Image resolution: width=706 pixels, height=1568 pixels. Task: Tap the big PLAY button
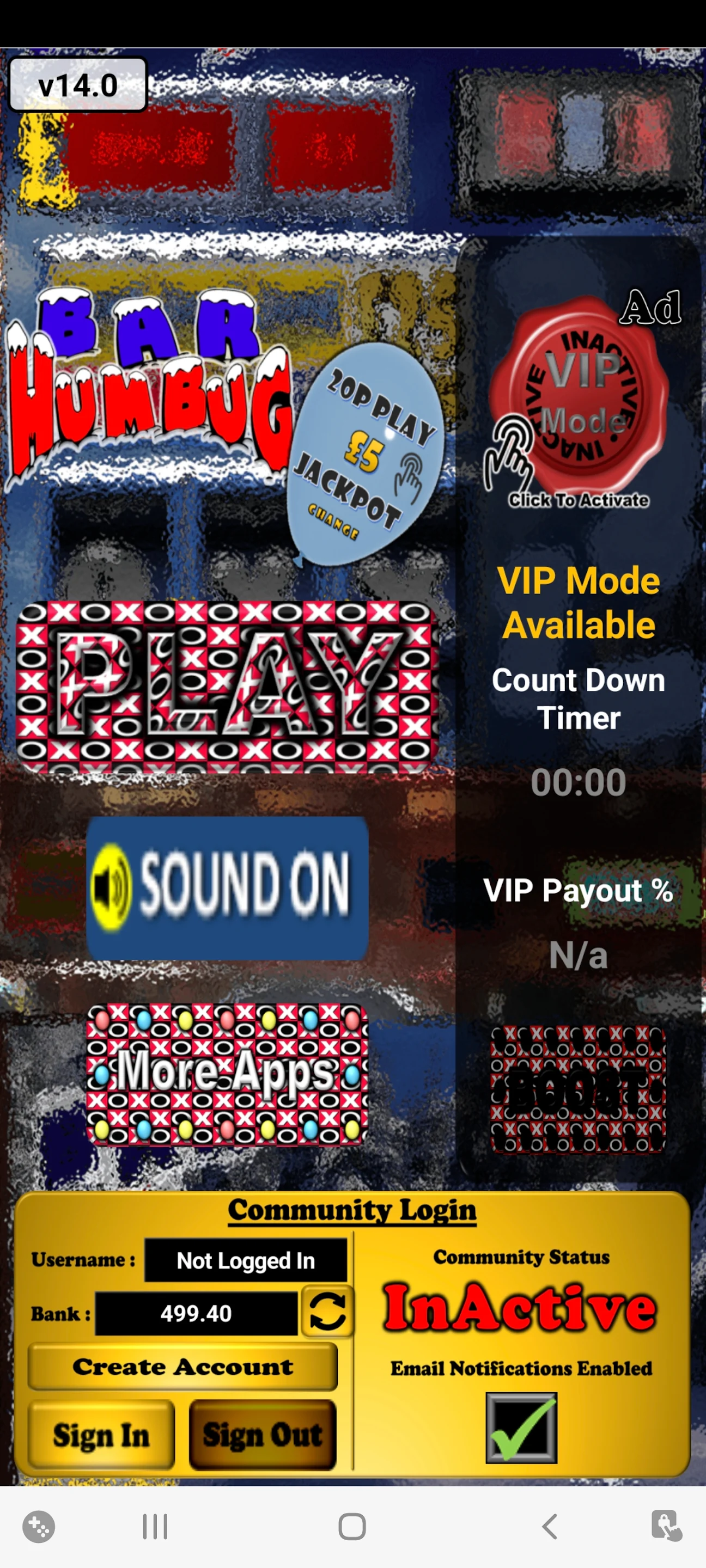tap(226, 687)
